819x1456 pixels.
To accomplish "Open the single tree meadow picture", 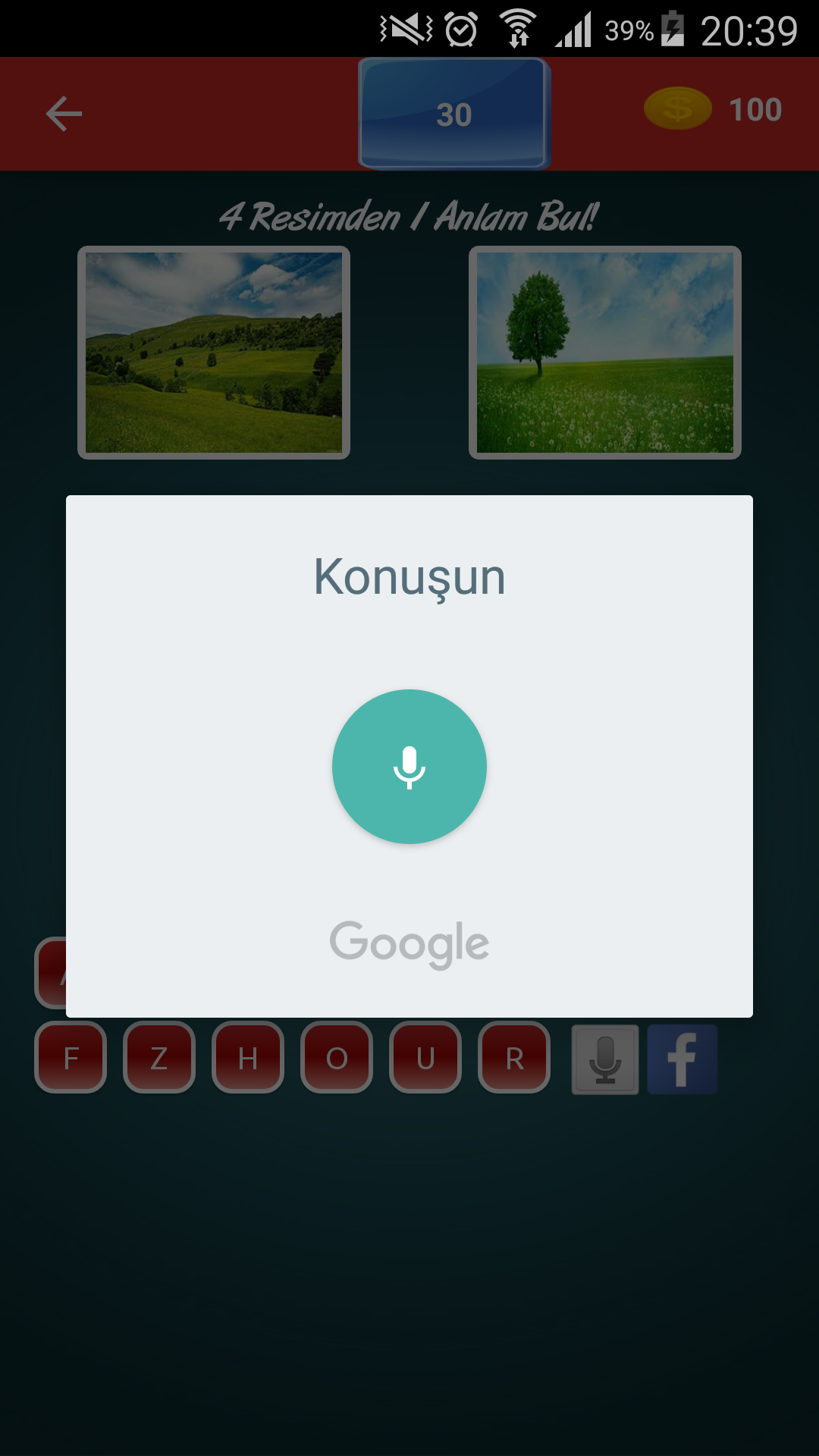I will [605, 353].
